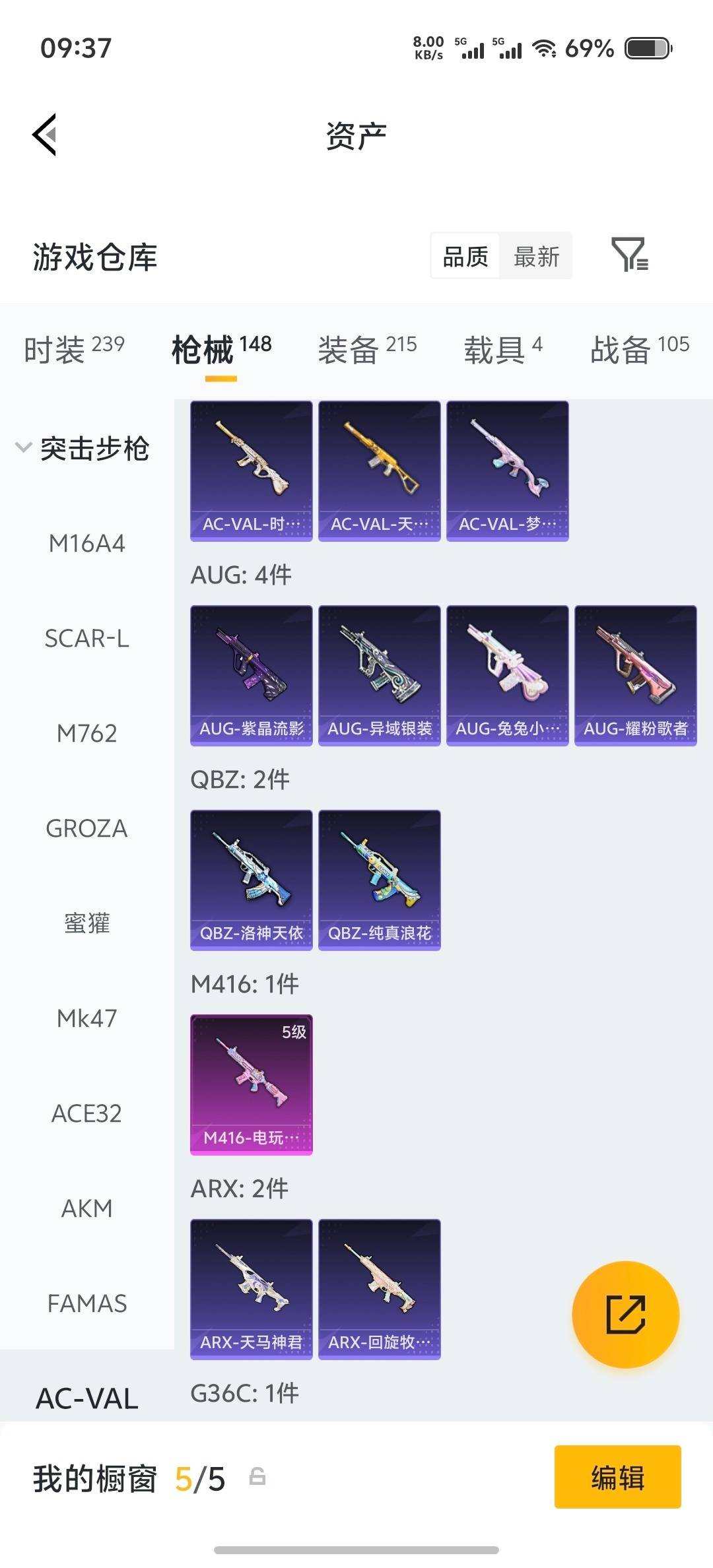The image size is (713, 1568).
Task: Select the AUG-紫晶流影 weapon skin
Action: (x=251, y=673)
